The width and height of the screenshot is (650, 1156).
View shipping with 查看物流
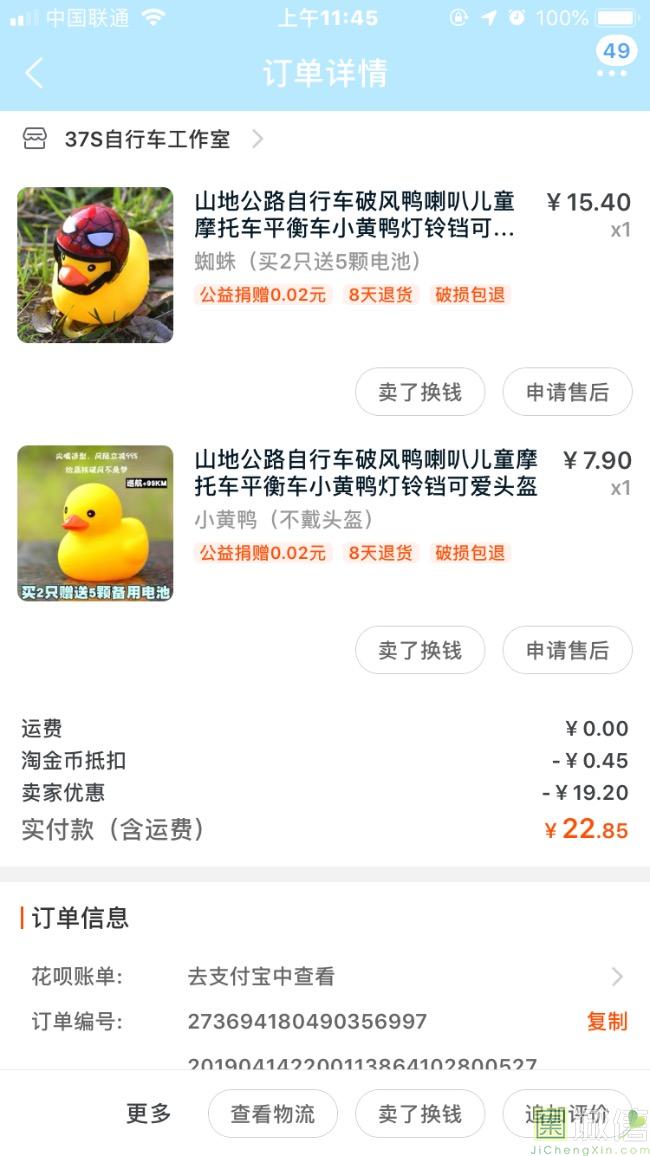pos(273,1113)
